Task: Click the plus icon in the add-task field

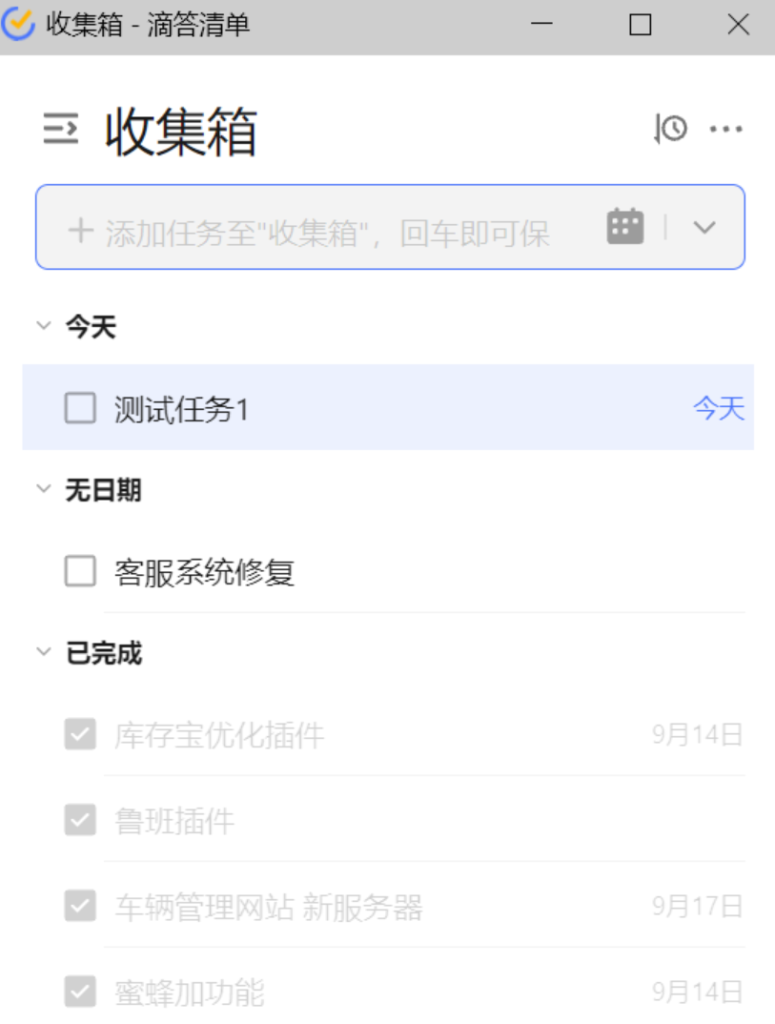Action: (x=79, y=227)
